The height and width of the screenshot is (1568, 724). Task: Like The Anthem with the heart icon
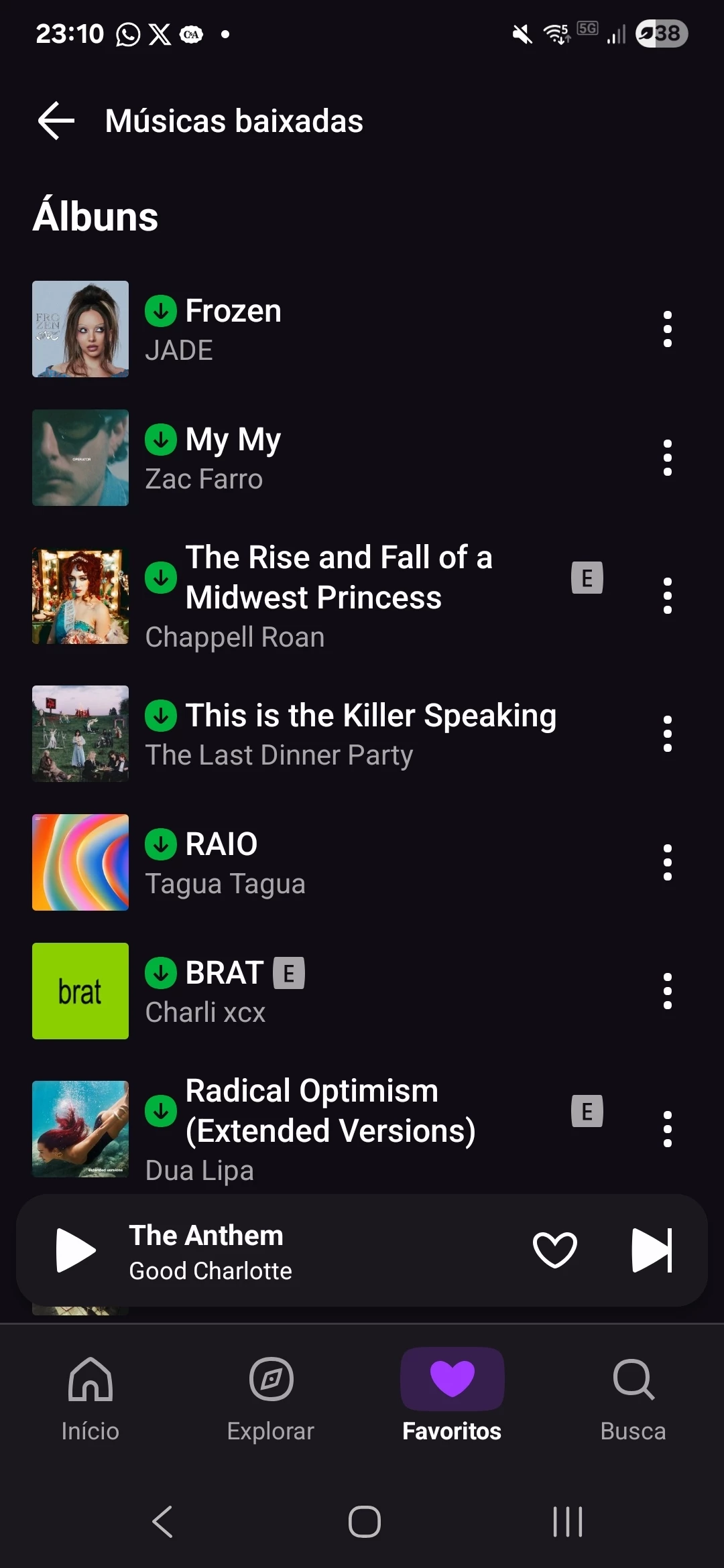click(554, 1250)
